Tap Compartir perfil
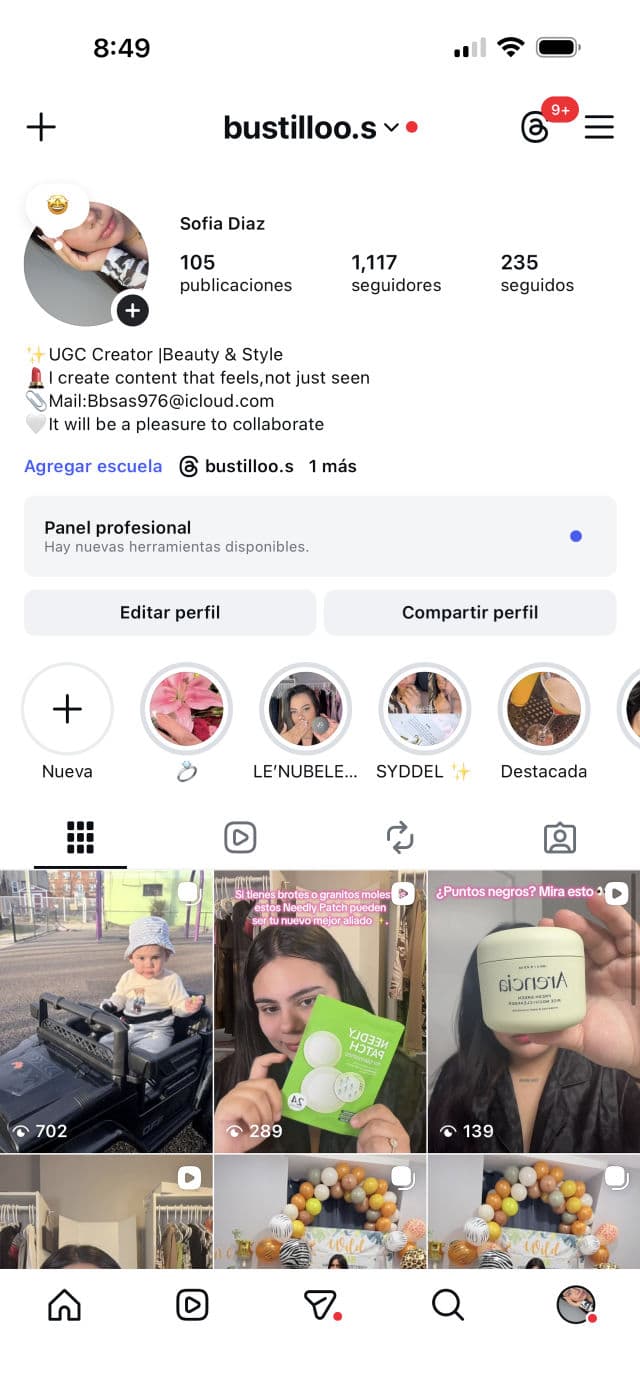The width and height of the screenshot is (640, 1390). 470,613
